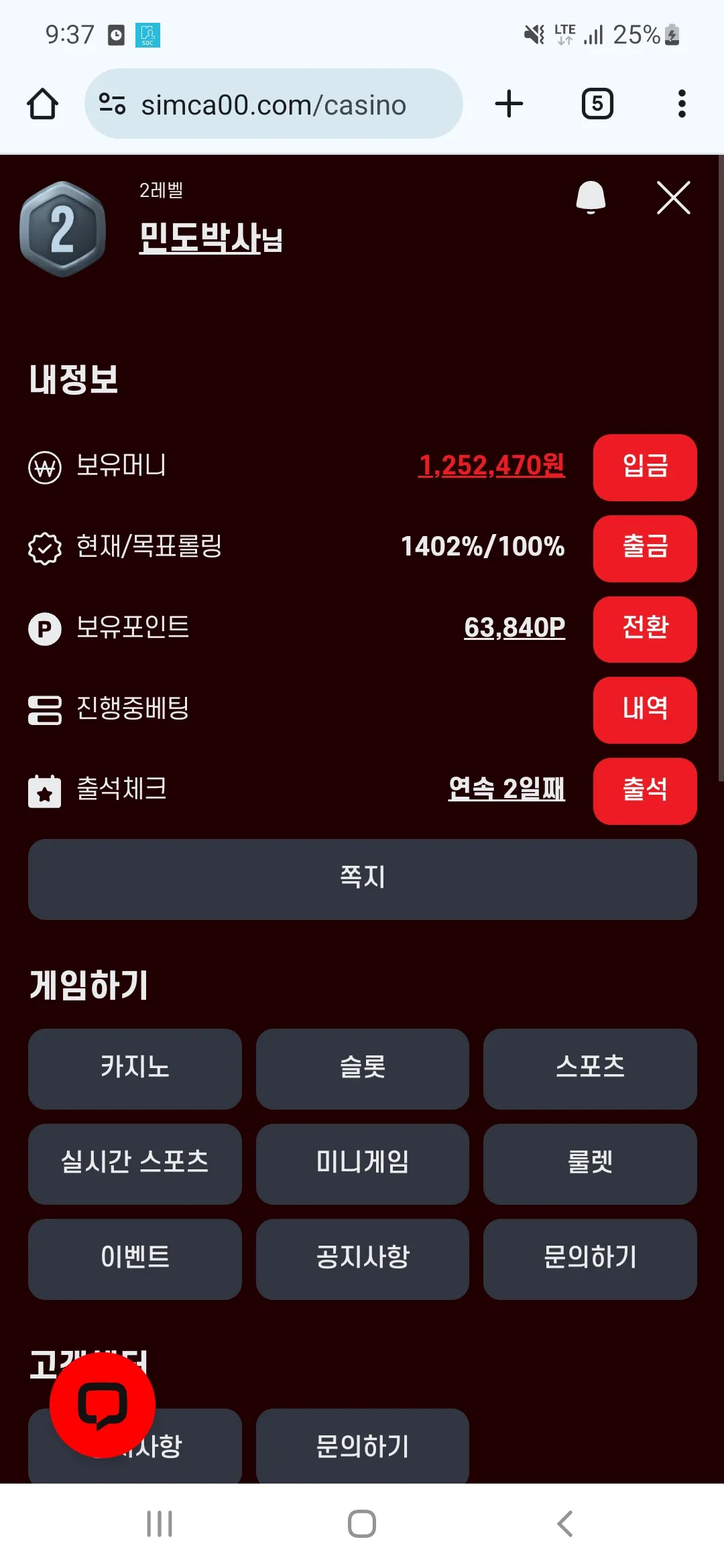This screenshot has width=724, height=1568.
Task: Open the 룰렛 roulette page
Action: [x=590, y=1164]
